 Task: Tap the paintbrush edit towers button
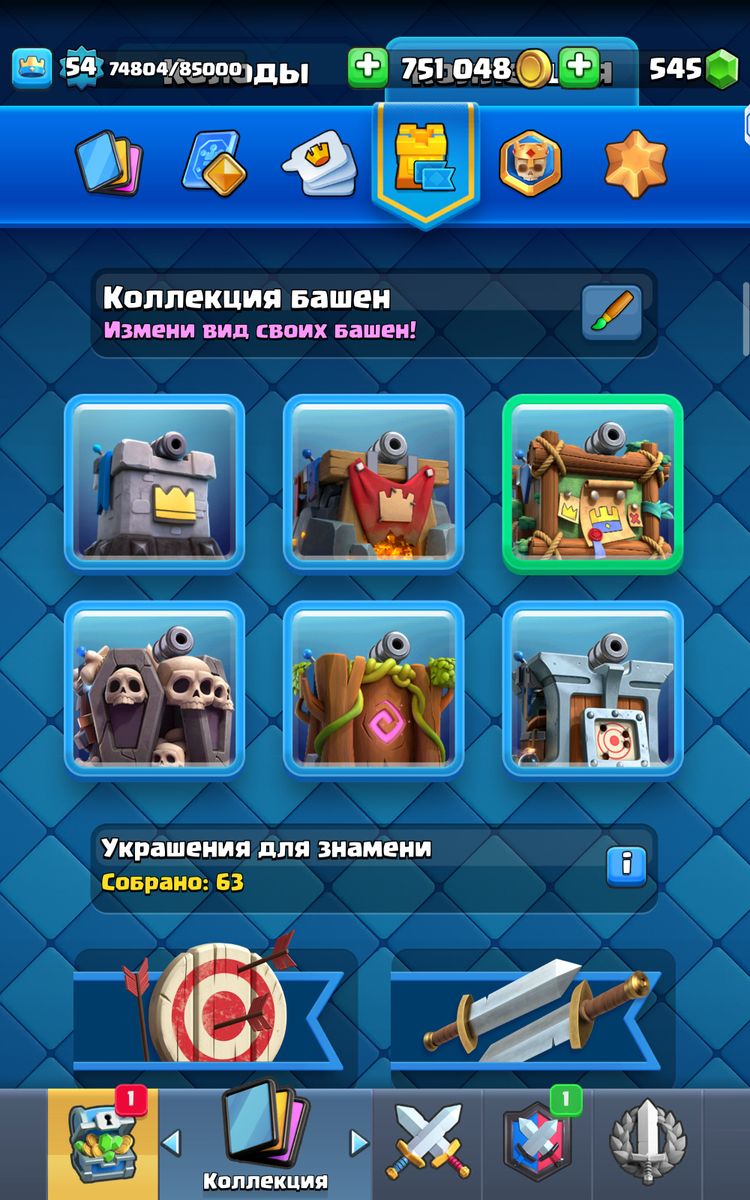611,313
